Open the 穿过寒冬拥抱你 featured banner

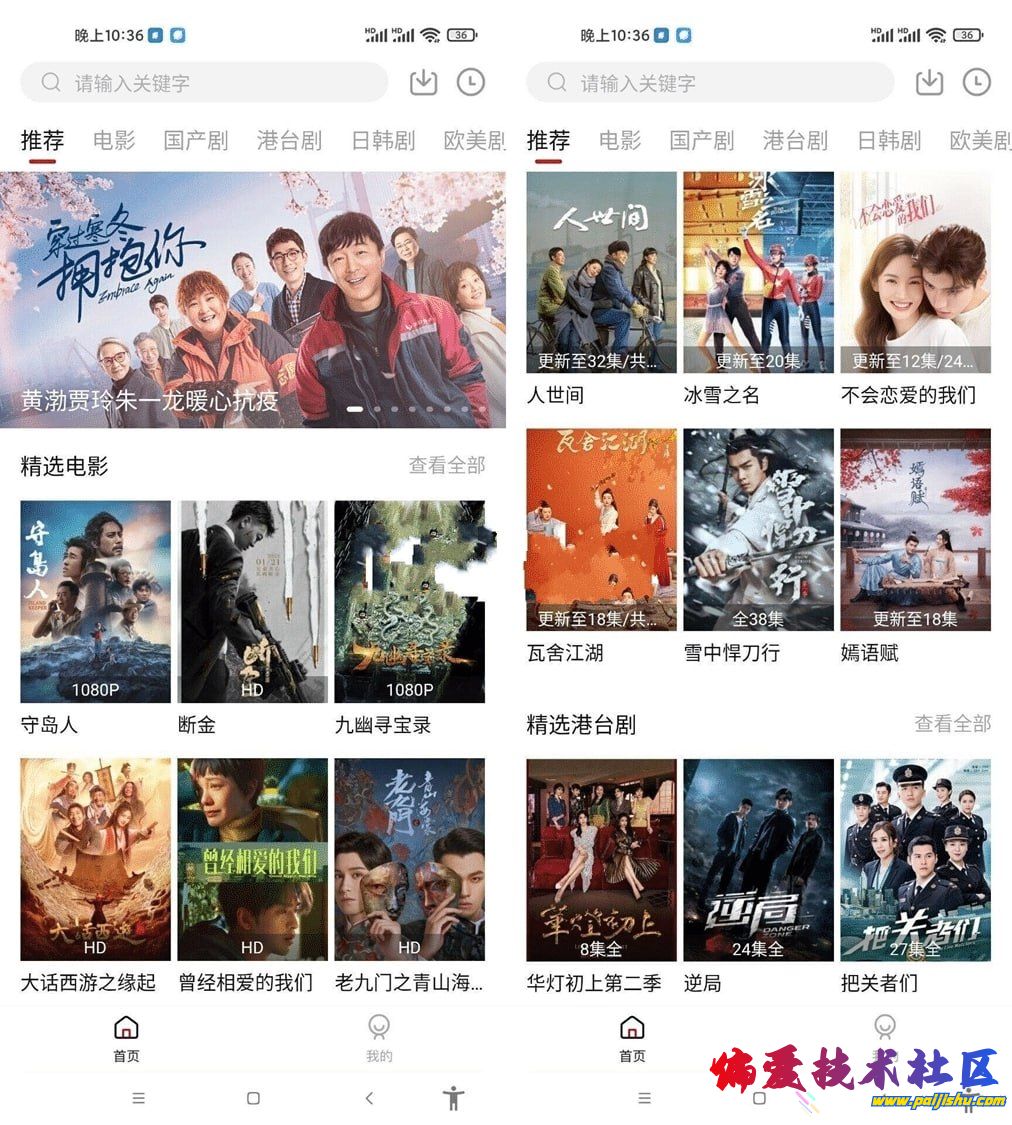[x=252, y=299]
